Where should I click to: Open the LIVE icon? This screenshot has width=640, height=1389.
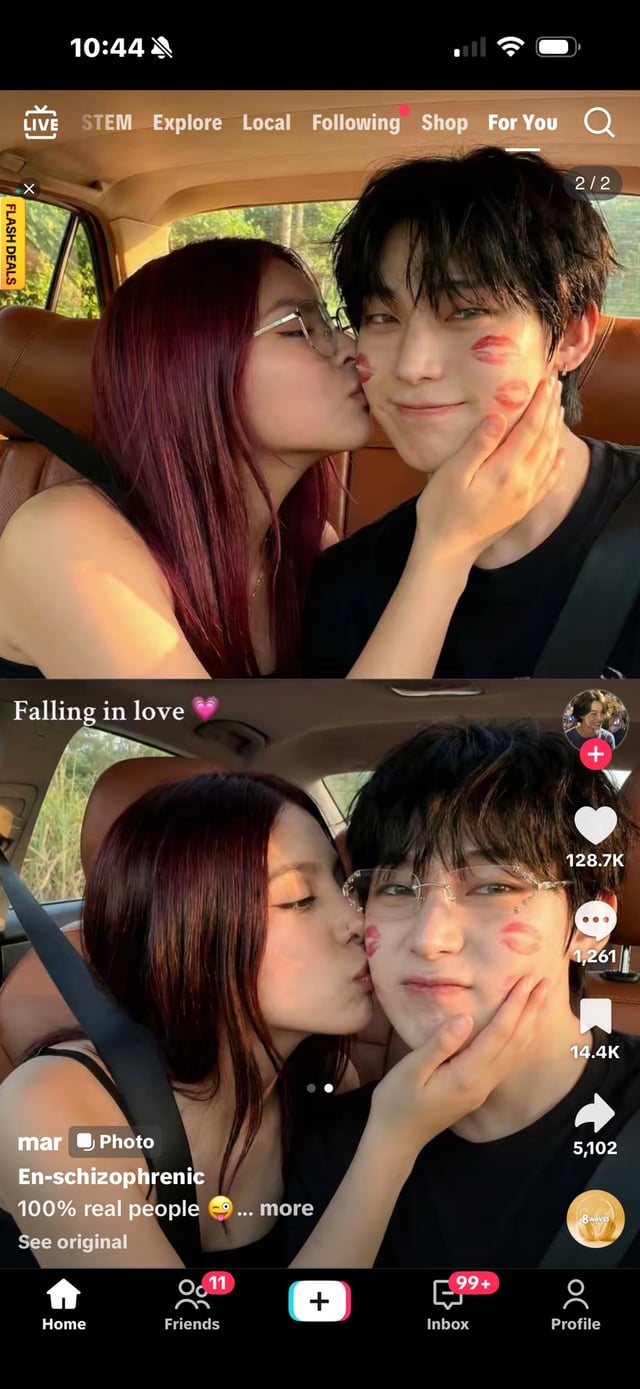41,122
